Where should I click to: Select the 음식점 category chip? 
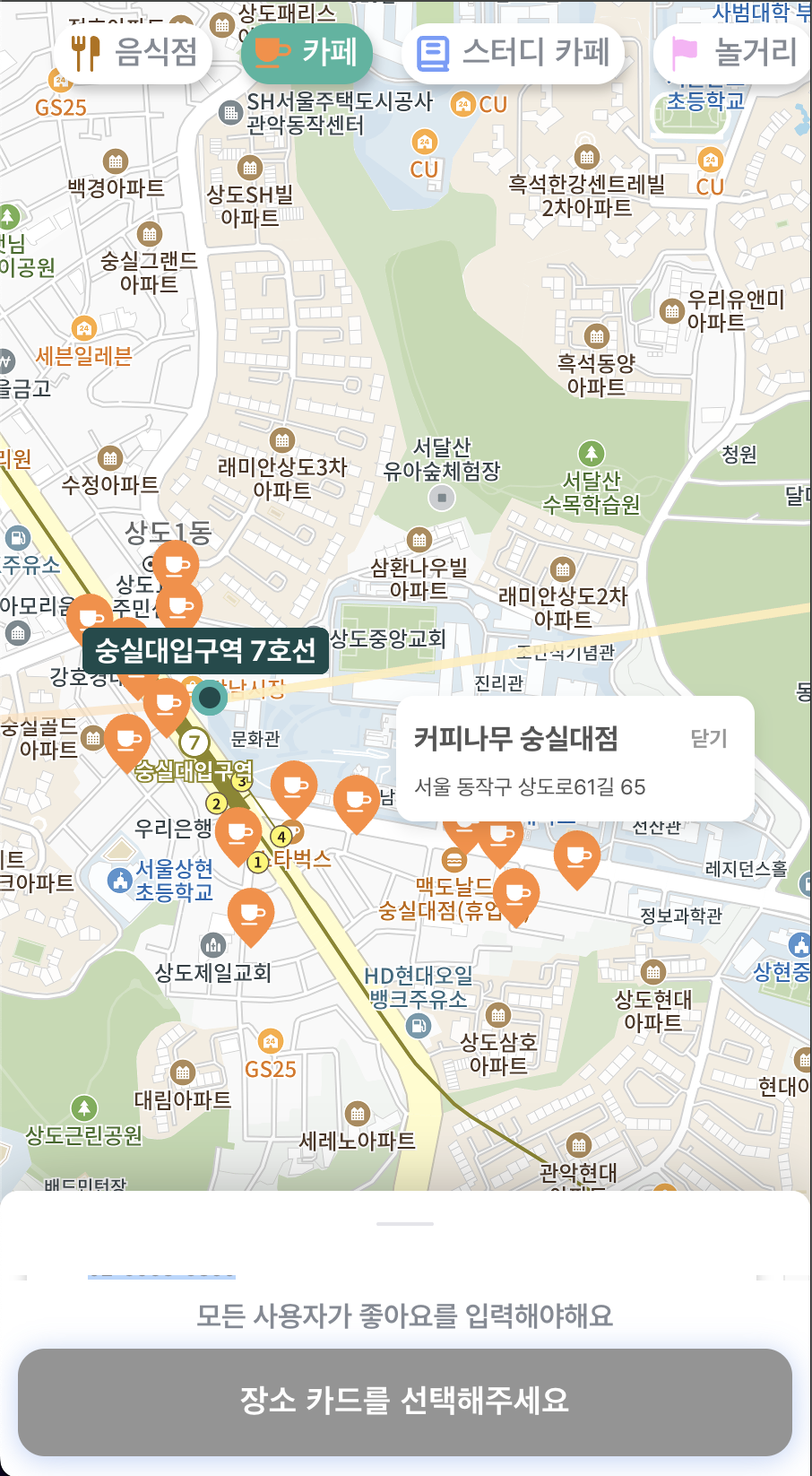pos(134,52)
